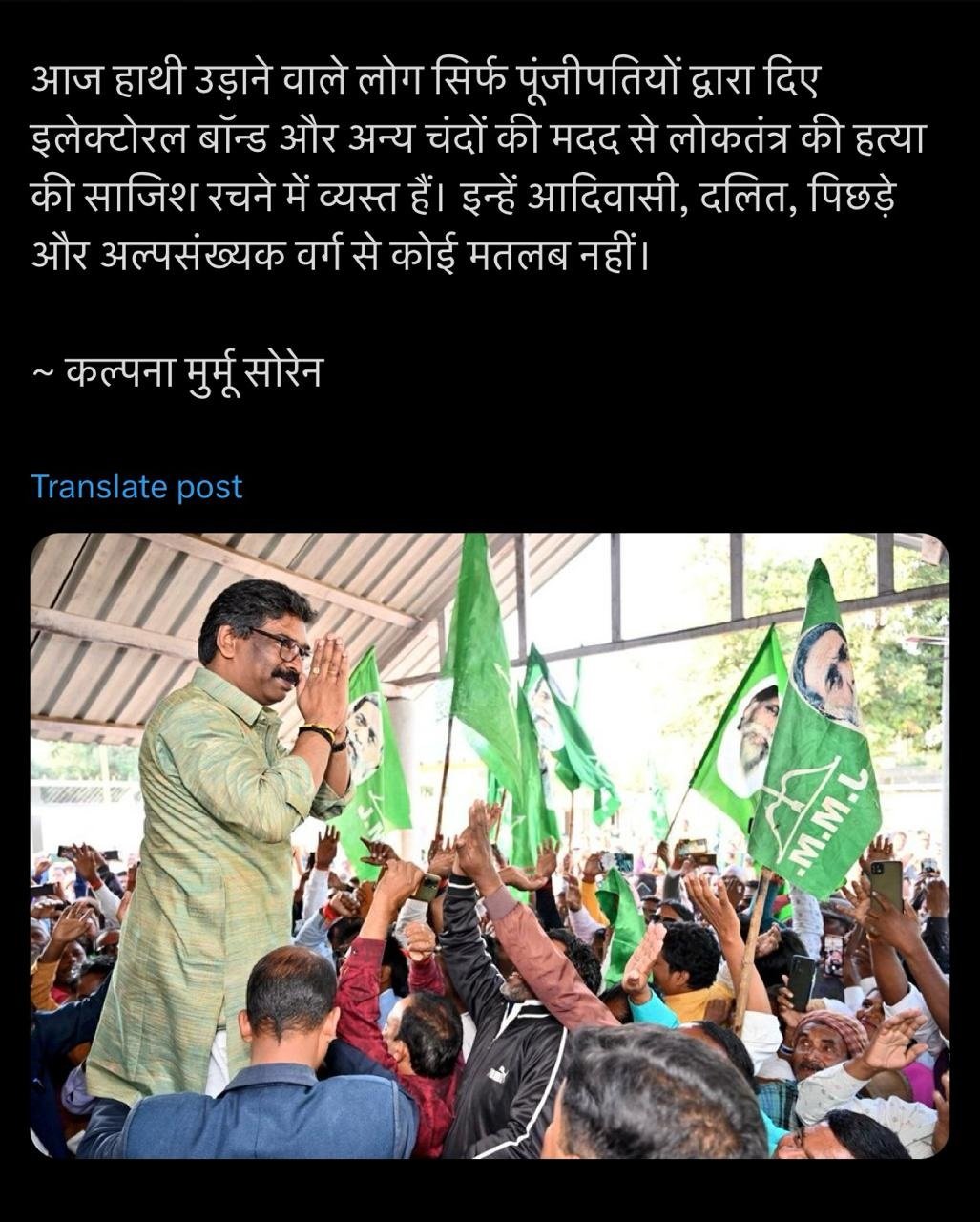Open the attached rally photo
The height and width of the screenshot is (1222, 980).
(x=490, y=845)
